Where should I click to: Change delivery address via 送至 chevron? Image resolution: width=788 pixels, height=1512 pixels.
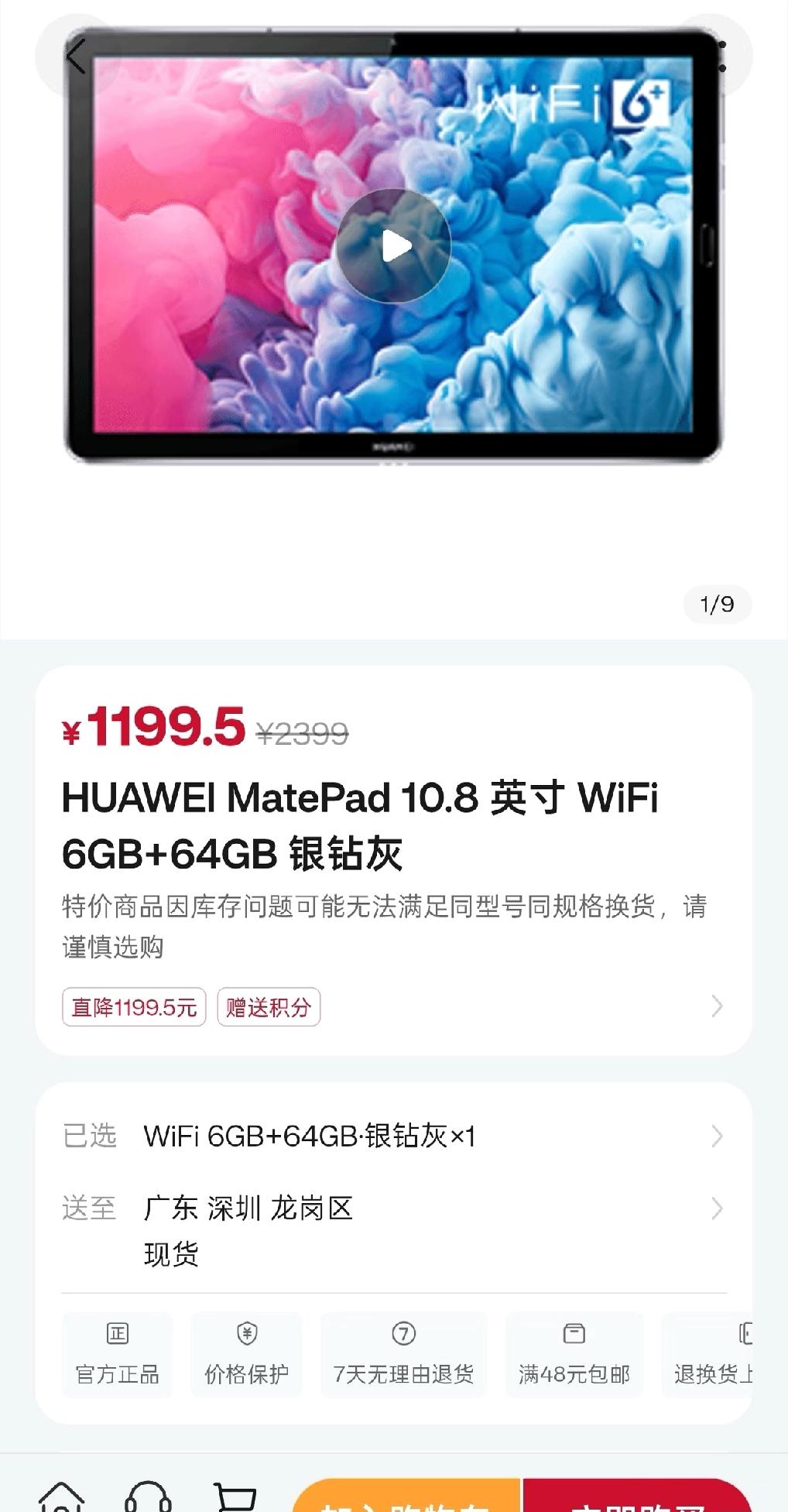click(718, 1209)
